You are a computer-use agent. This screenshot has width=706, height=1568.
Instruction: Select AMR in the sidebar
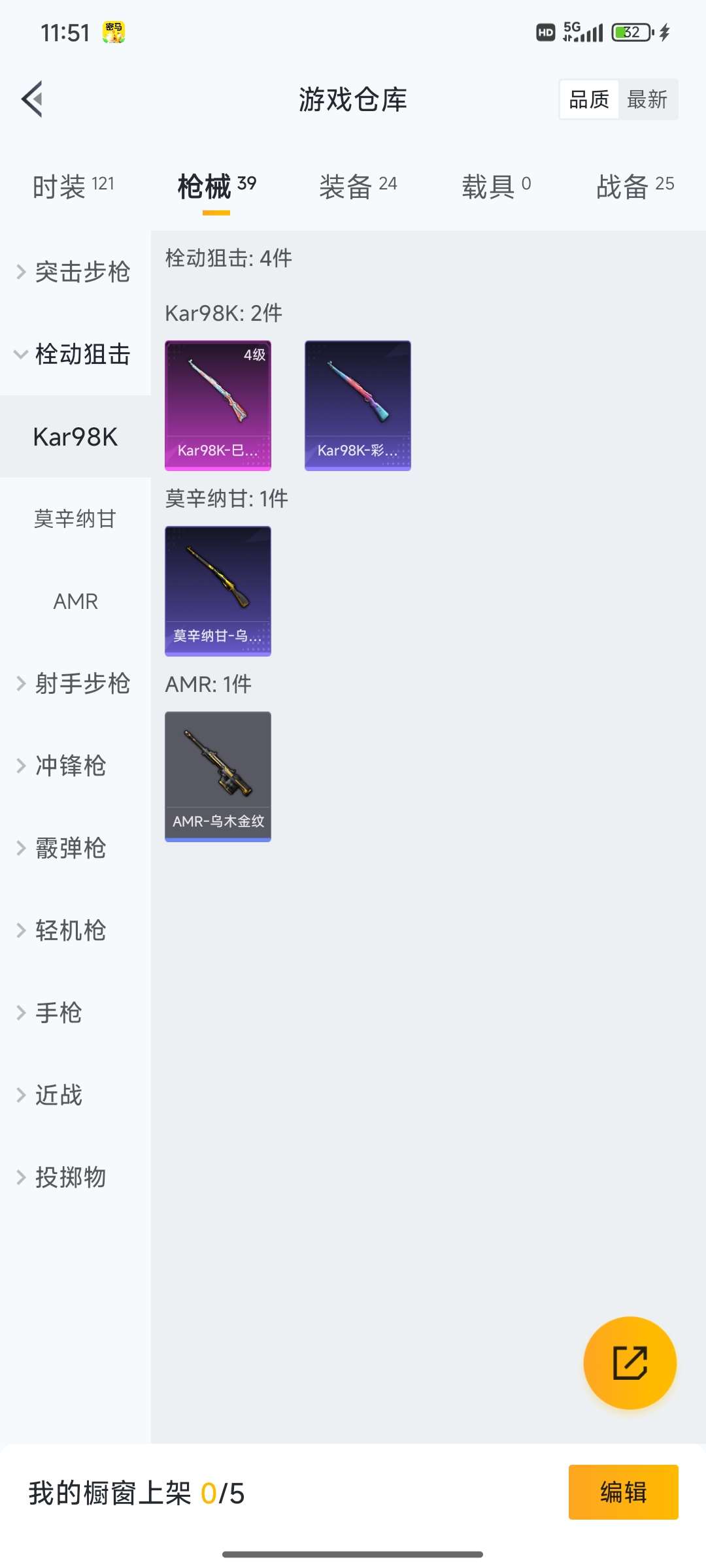74,601
